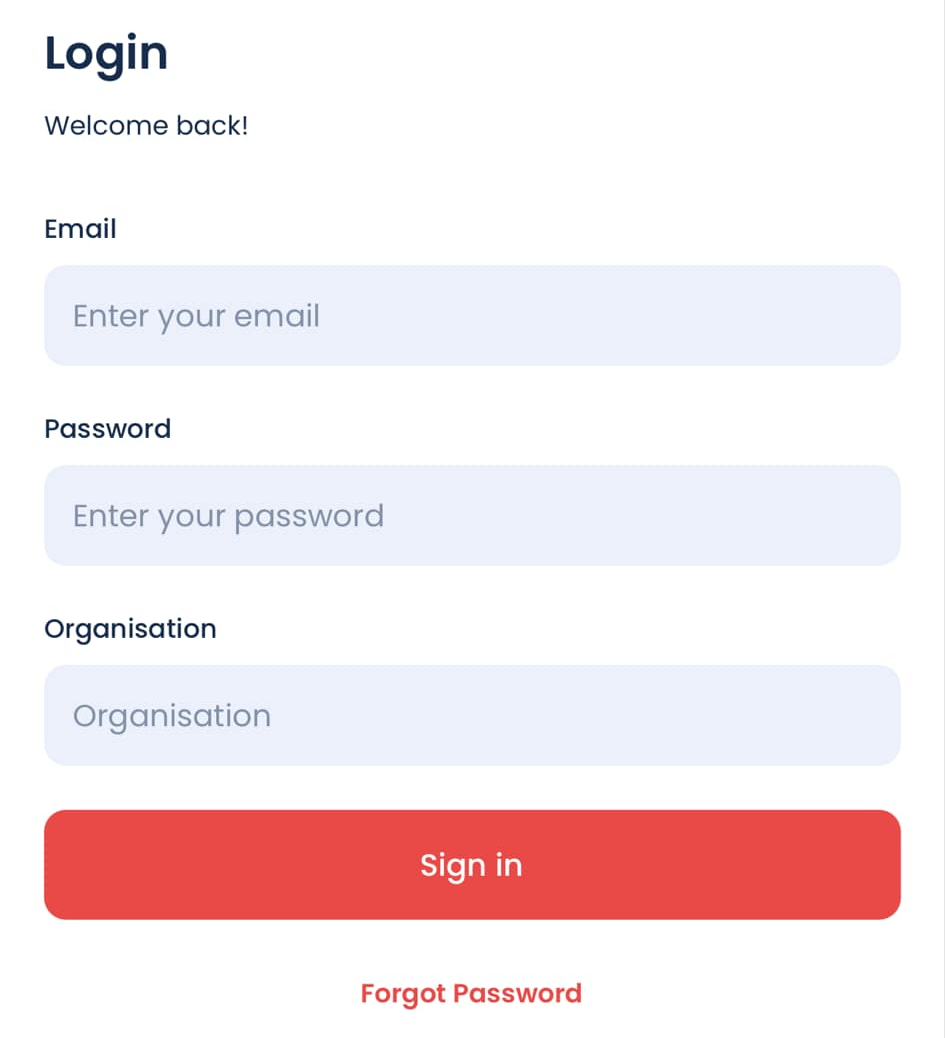The height and width of the screenshot is (1038, 945).
Task: Hit the red Sign in button
Action: coord(472,865)
